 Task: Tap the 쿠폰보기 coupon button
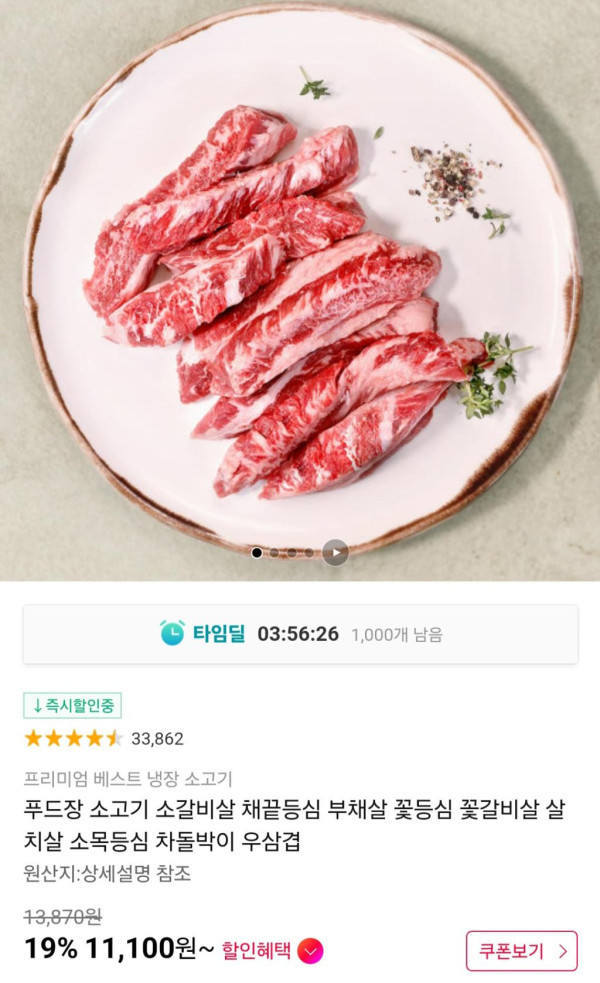(521, 951)
